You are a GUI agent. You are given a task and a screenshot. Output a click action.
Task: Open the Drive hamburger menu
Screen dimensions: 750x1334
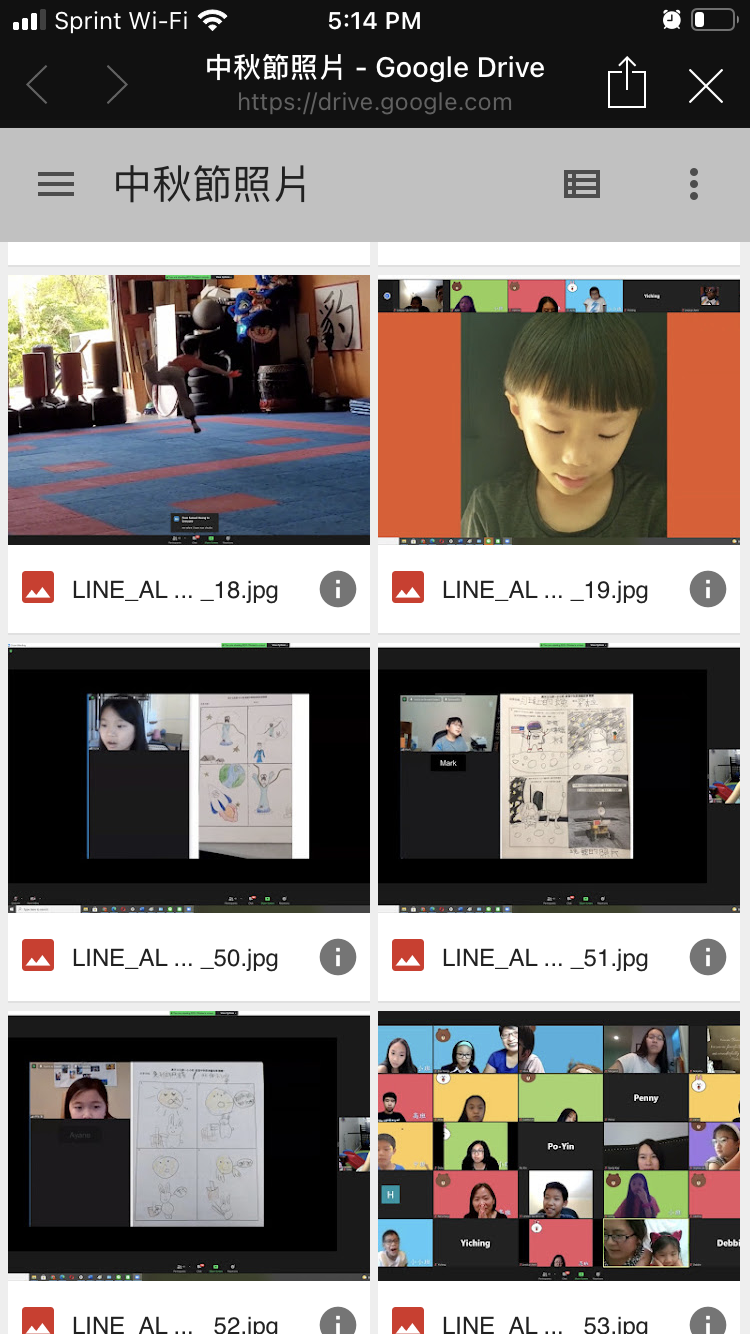click(x=56, y=184)
